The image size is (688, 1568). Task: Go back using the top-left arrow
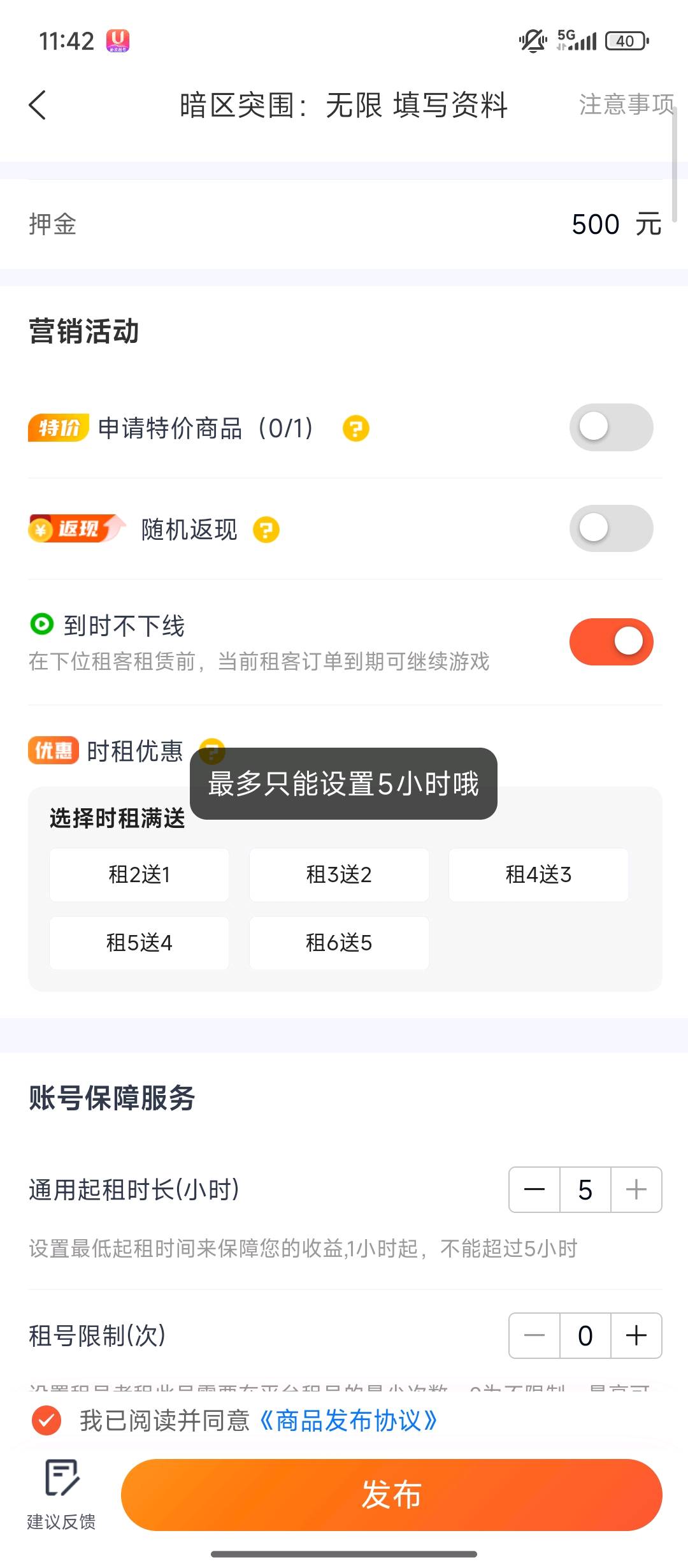38,105
